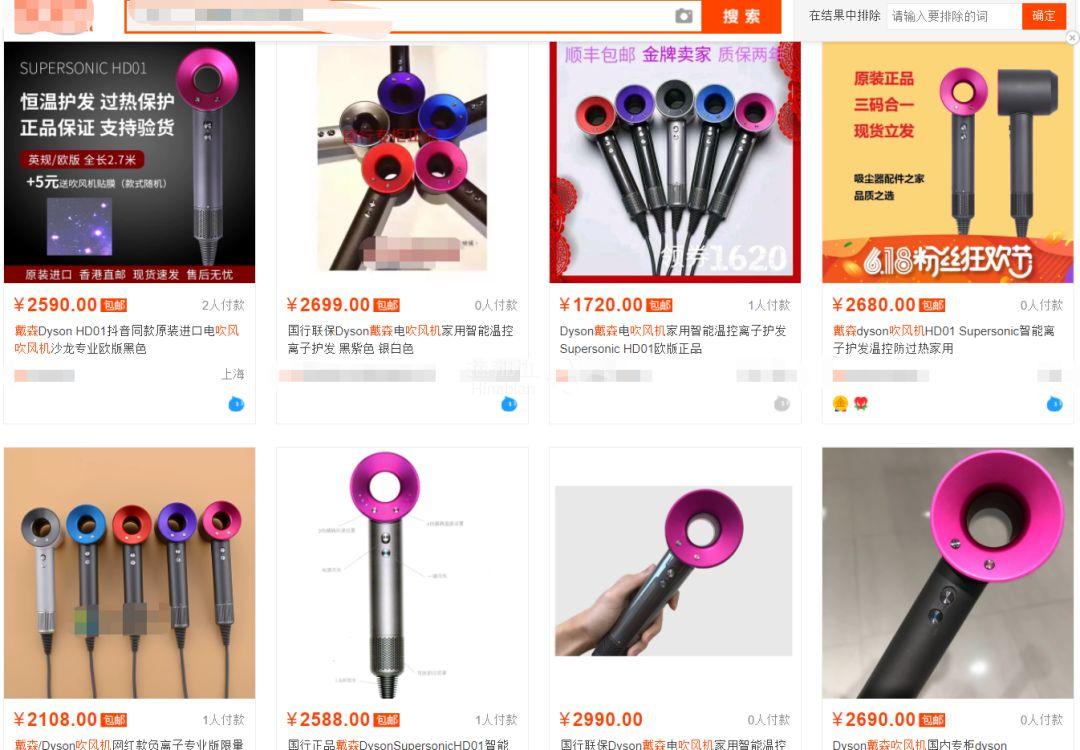This screenshot has width=1080, height=750.
Task: Open the ¥2990 hand-held dryer product
Action: coord(675,573)
